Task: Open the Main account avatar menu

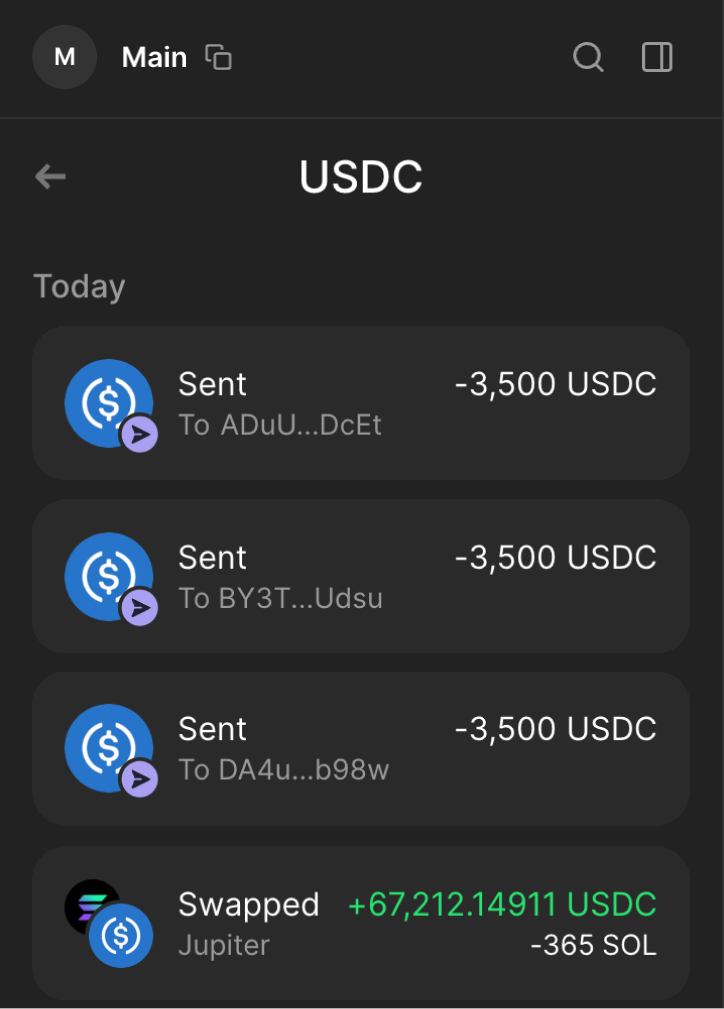Action: pos(64,57)
